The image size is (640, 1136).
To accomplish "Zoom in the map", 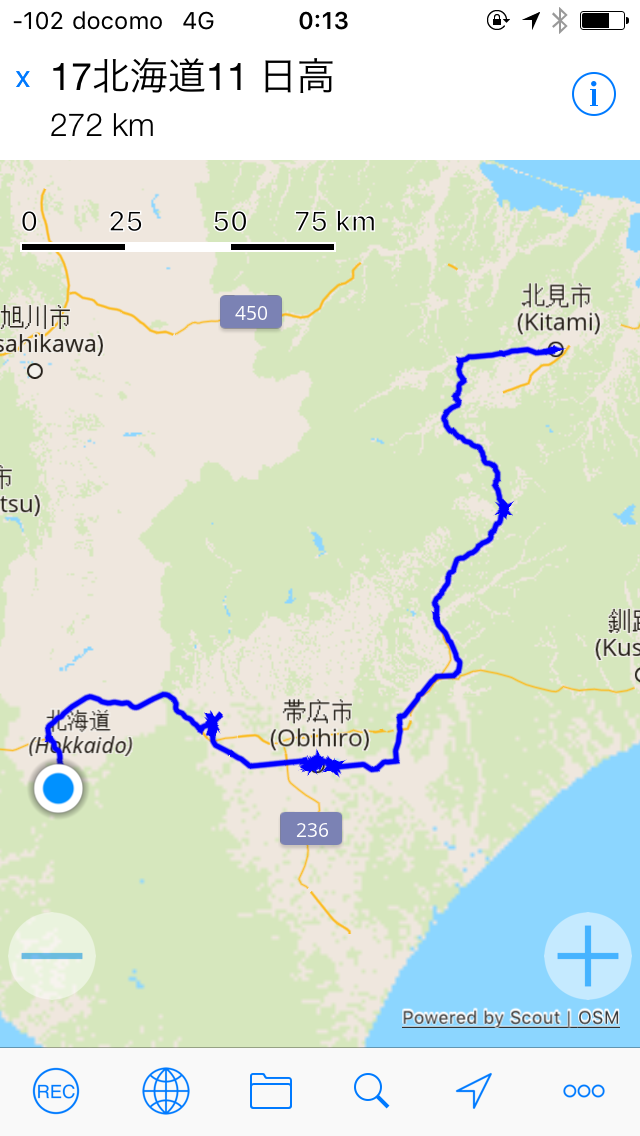I will tap(588, 956).
